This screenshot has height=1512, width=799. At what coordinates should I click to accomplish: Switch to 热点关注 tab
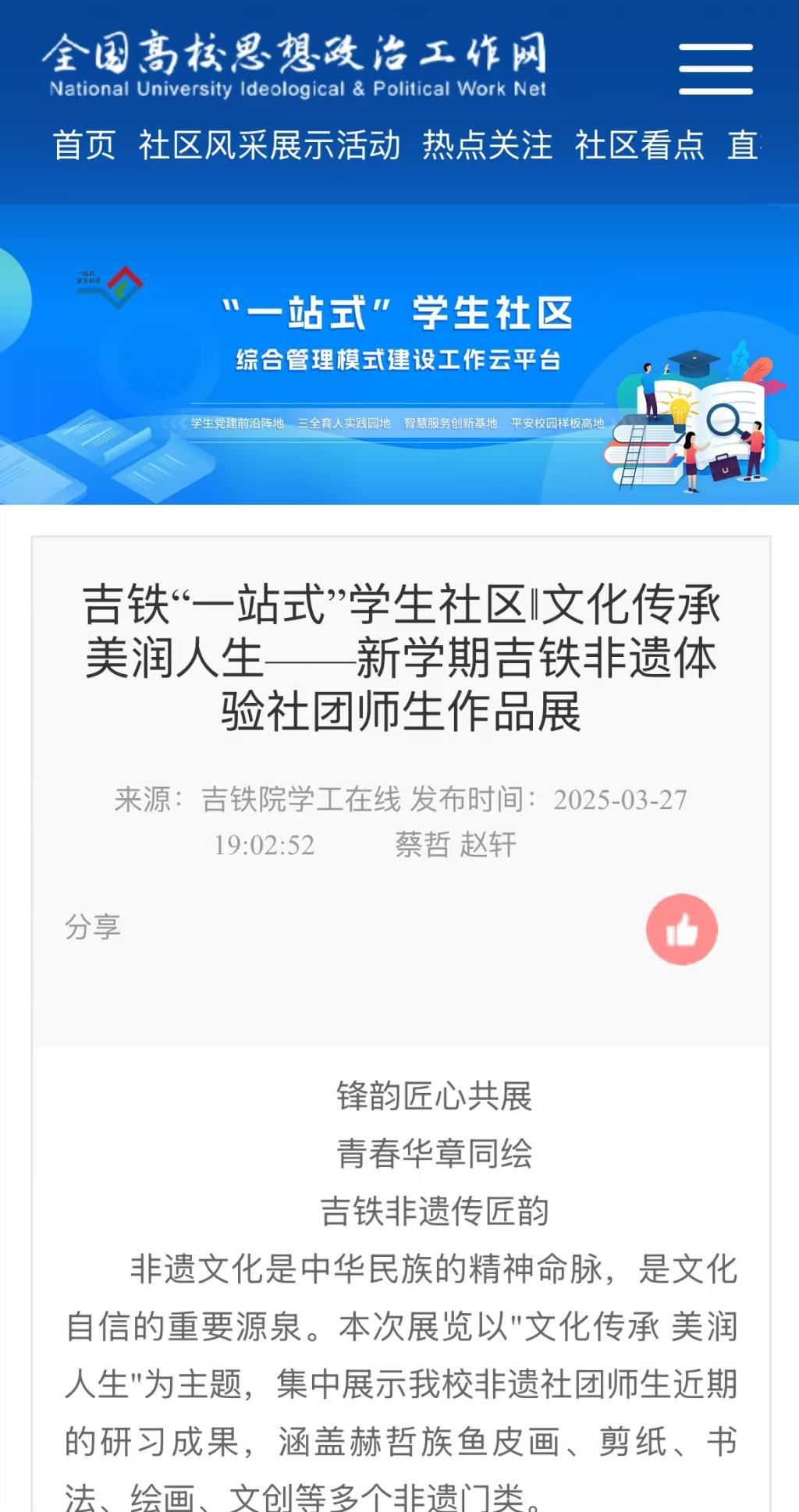pyautogui.click(x=488, y=145)
